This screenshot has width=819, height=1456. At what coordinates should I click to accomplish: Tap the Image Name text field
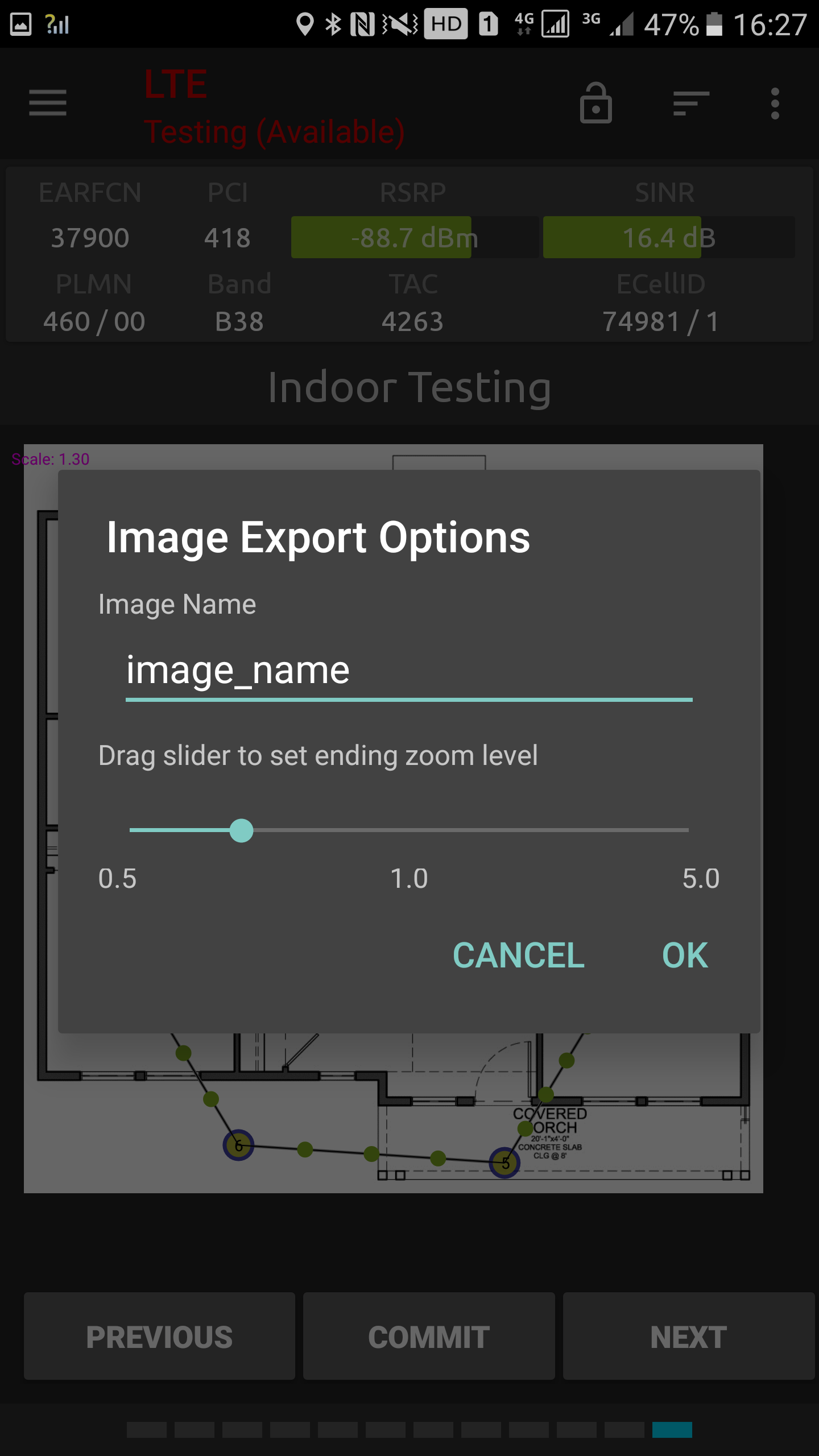click(x=408, y=671)
